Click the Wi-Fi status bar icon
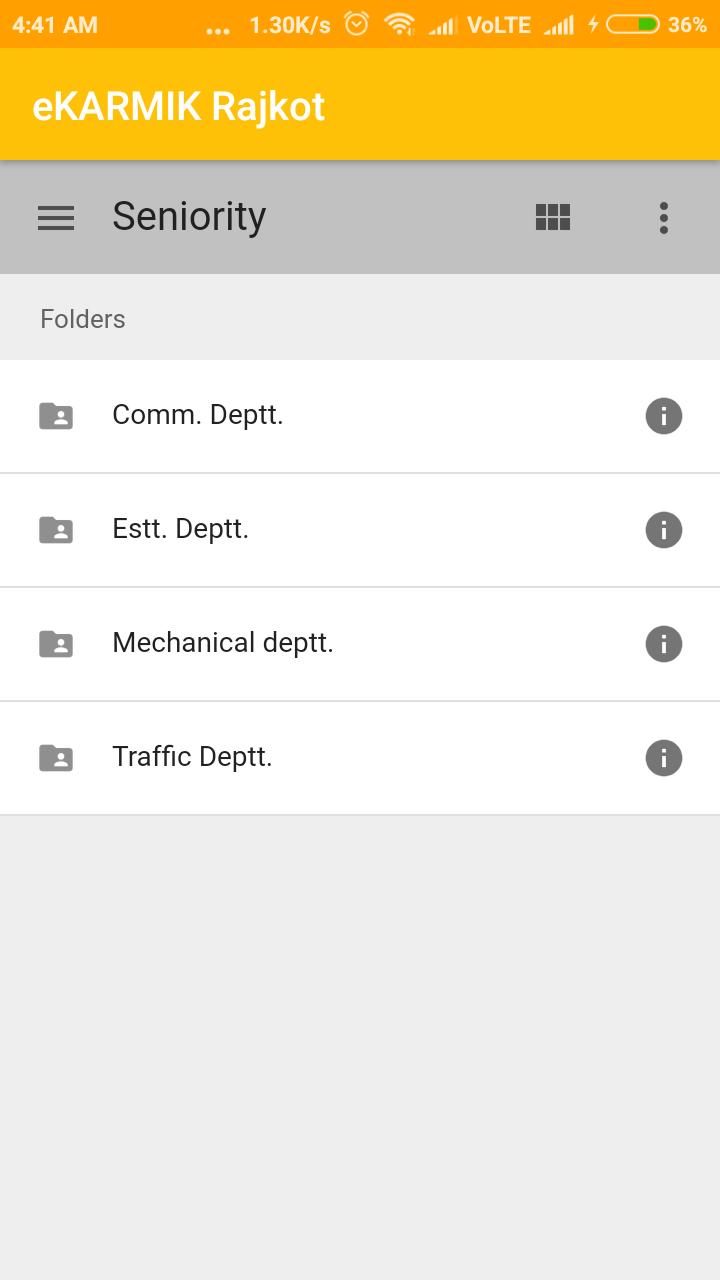The height and width of the screenshot is (1280, 720). [x=400, y=24]
